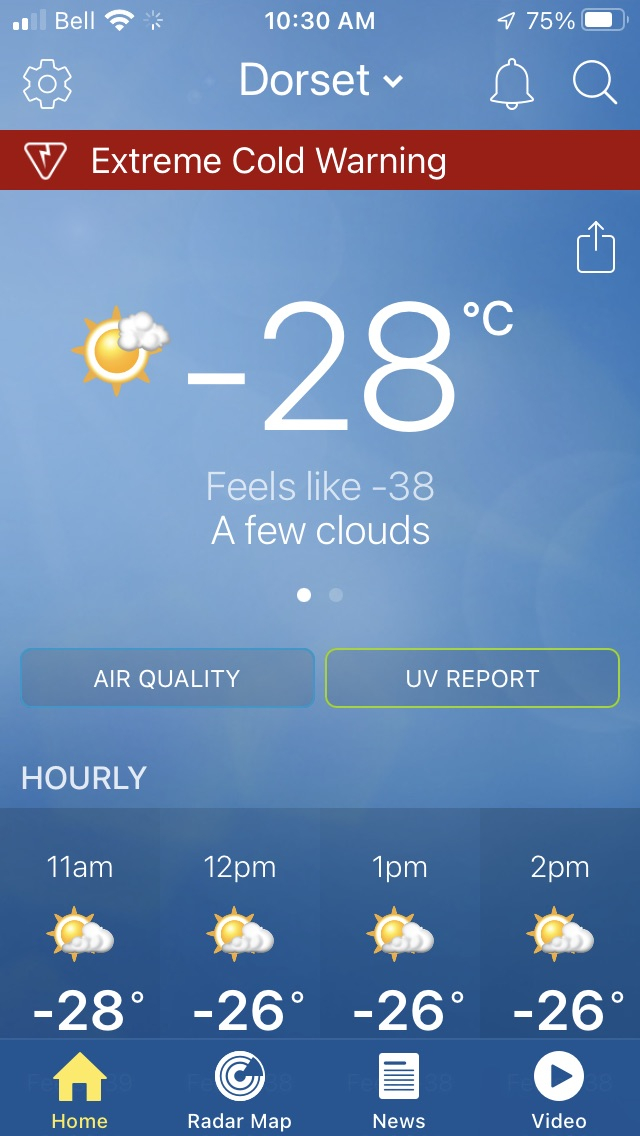The image size is (640, 1136).
Task: Open the settings gear
Action: tap(47, 83)
